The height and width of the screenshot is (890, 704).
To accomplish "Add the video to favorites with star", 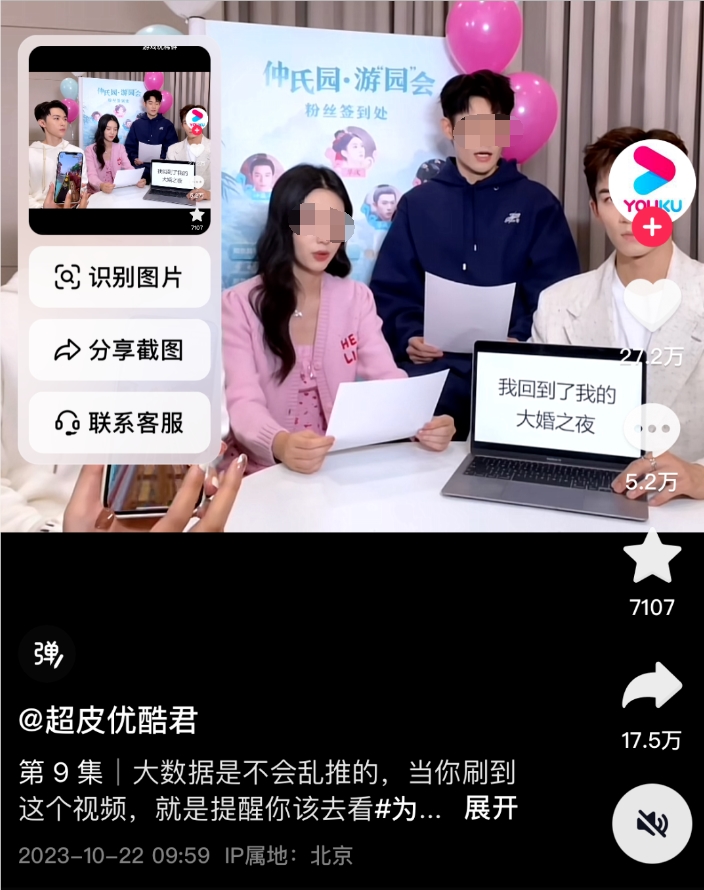I will pyautogui.click(x=652, y=558).
